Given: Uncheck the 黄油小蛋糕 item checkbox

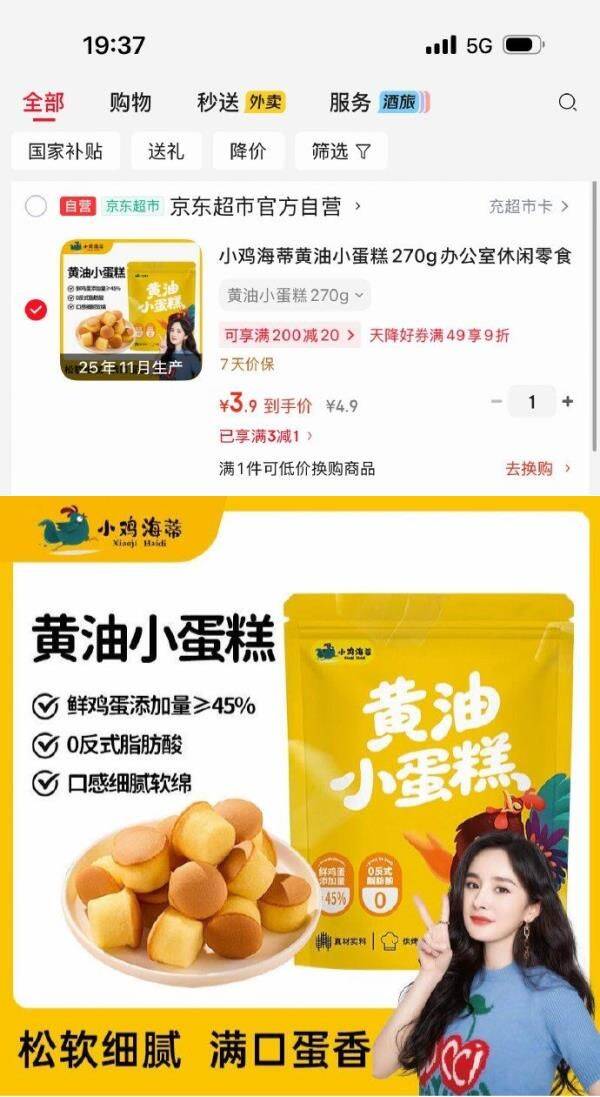Looking at the screenshot, I should tap(36, 309).
